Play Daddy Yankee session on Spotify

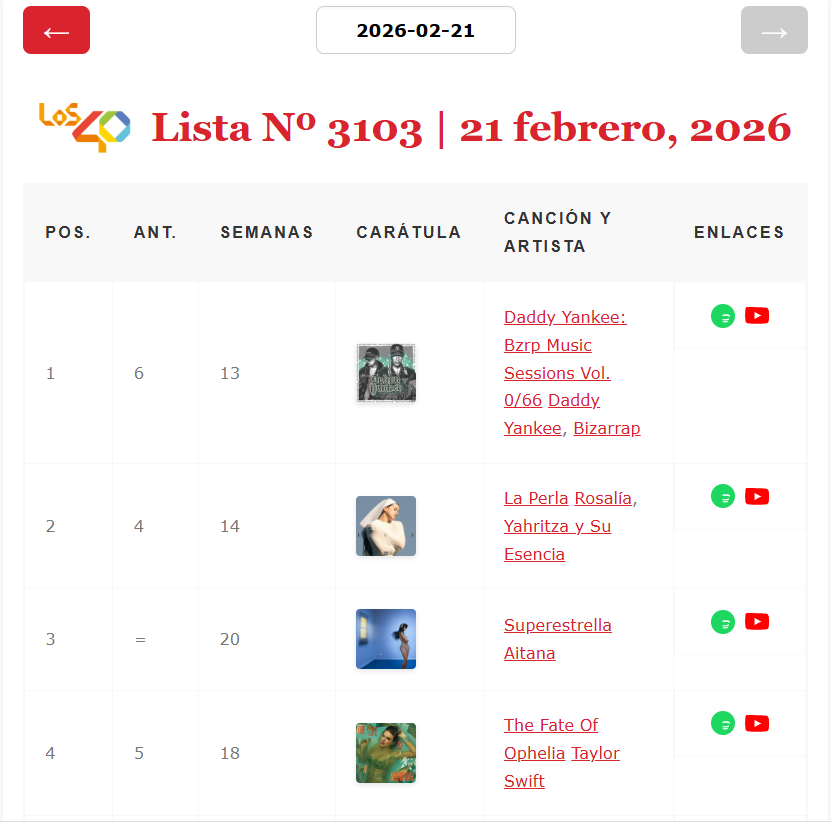pyautogui.click(x=723, y=316)
